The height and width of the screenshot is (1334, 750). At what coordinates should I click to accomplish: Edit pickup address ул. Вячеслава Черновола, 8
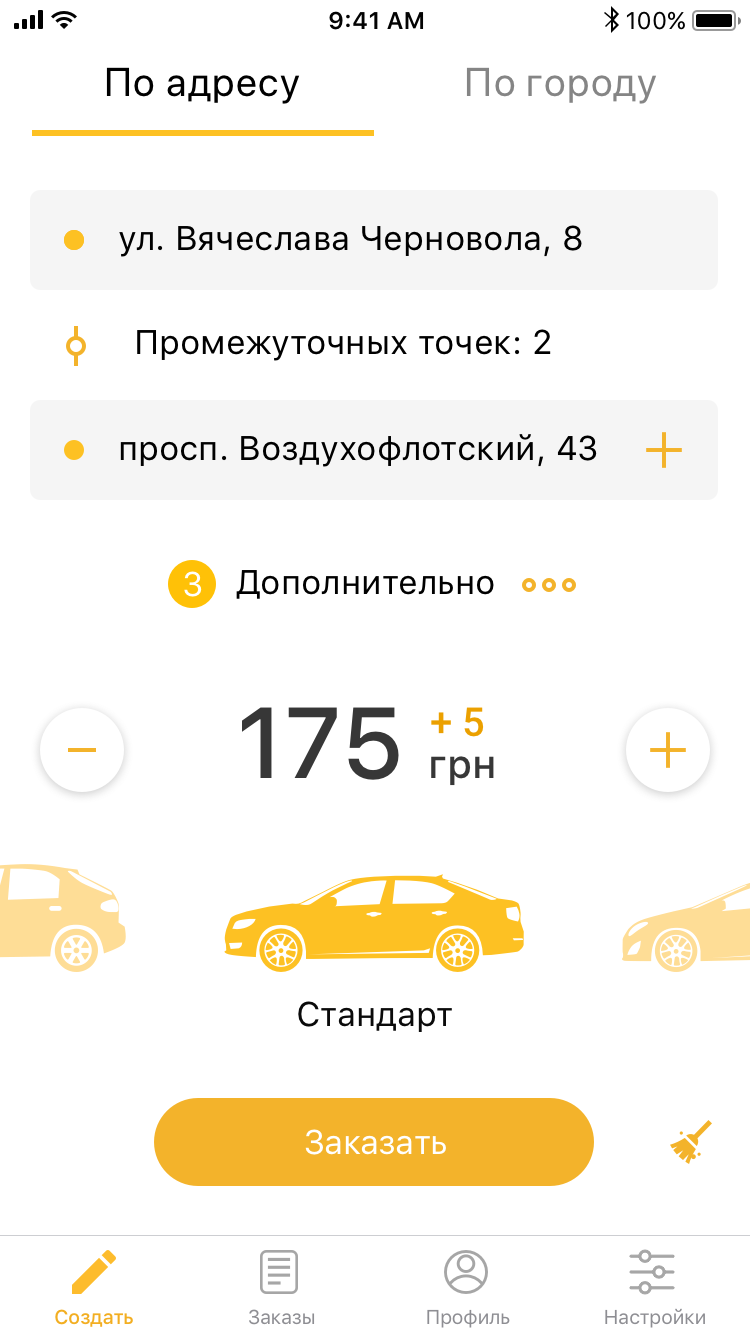tap(350, 240)
